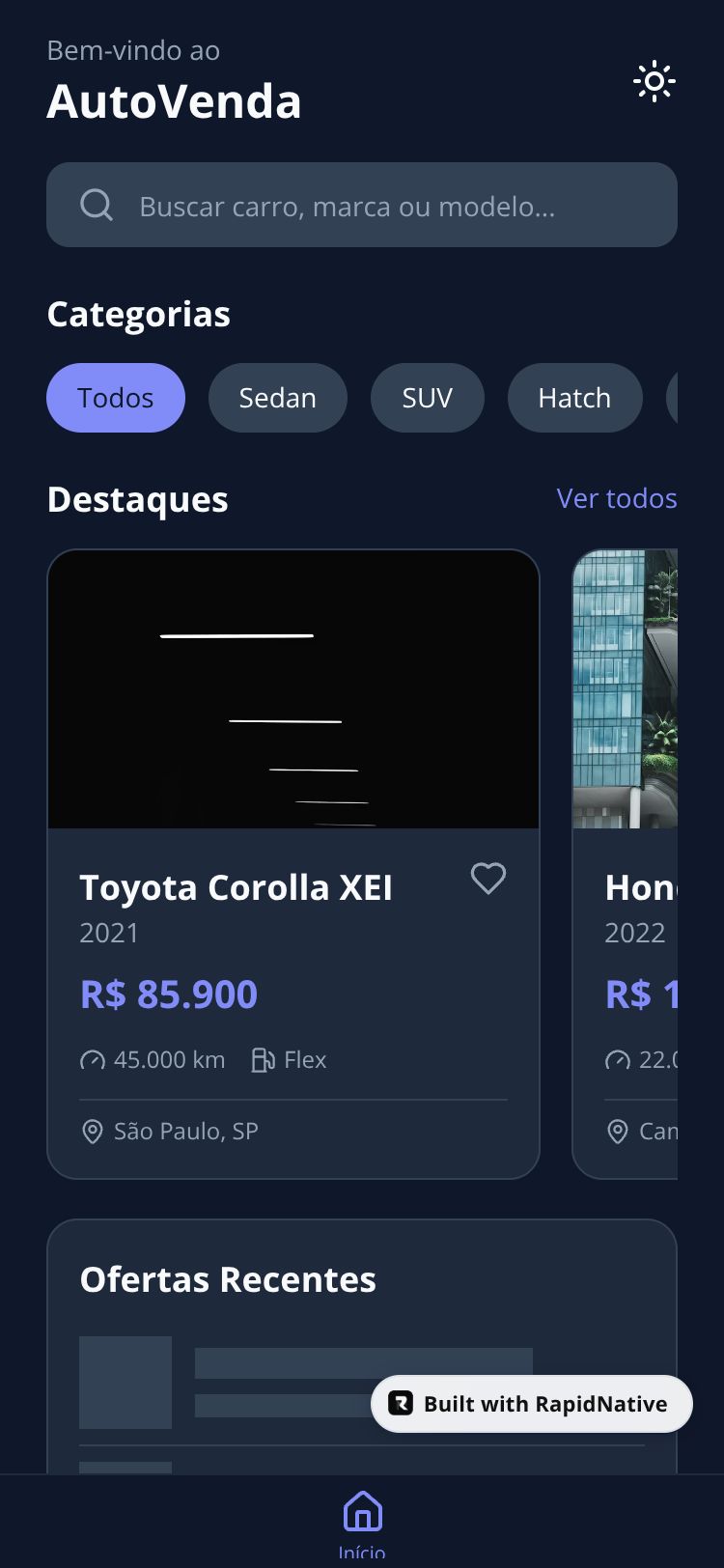The height and width of the screenshot is (1568, 724).
Task: Tap the car search field
Action: pos(362,206)
